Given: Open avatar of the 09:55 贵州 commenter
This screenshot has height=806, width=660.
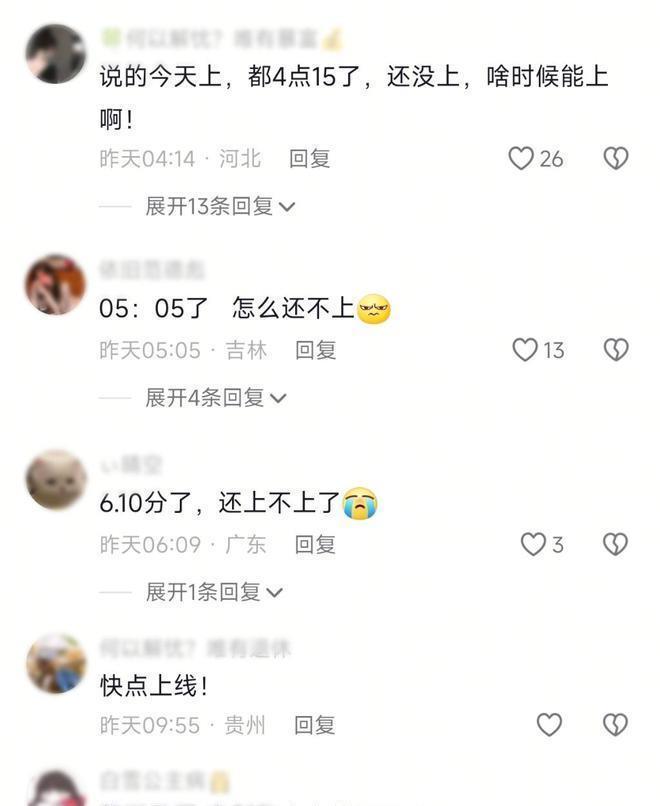Looking at the screenshot, I should (55, 663).
